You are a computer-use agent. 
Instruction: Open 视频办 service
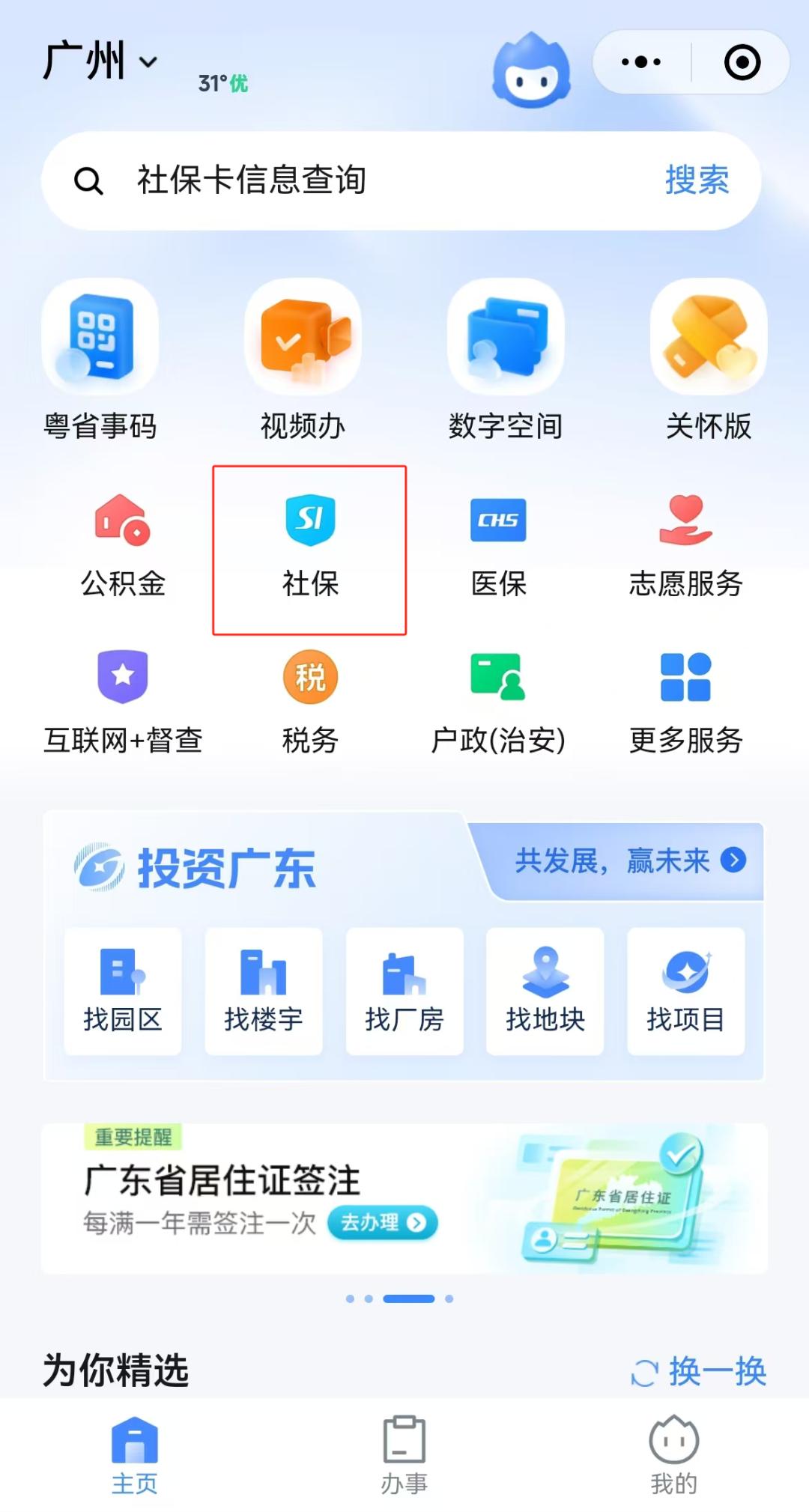(303, 359)
